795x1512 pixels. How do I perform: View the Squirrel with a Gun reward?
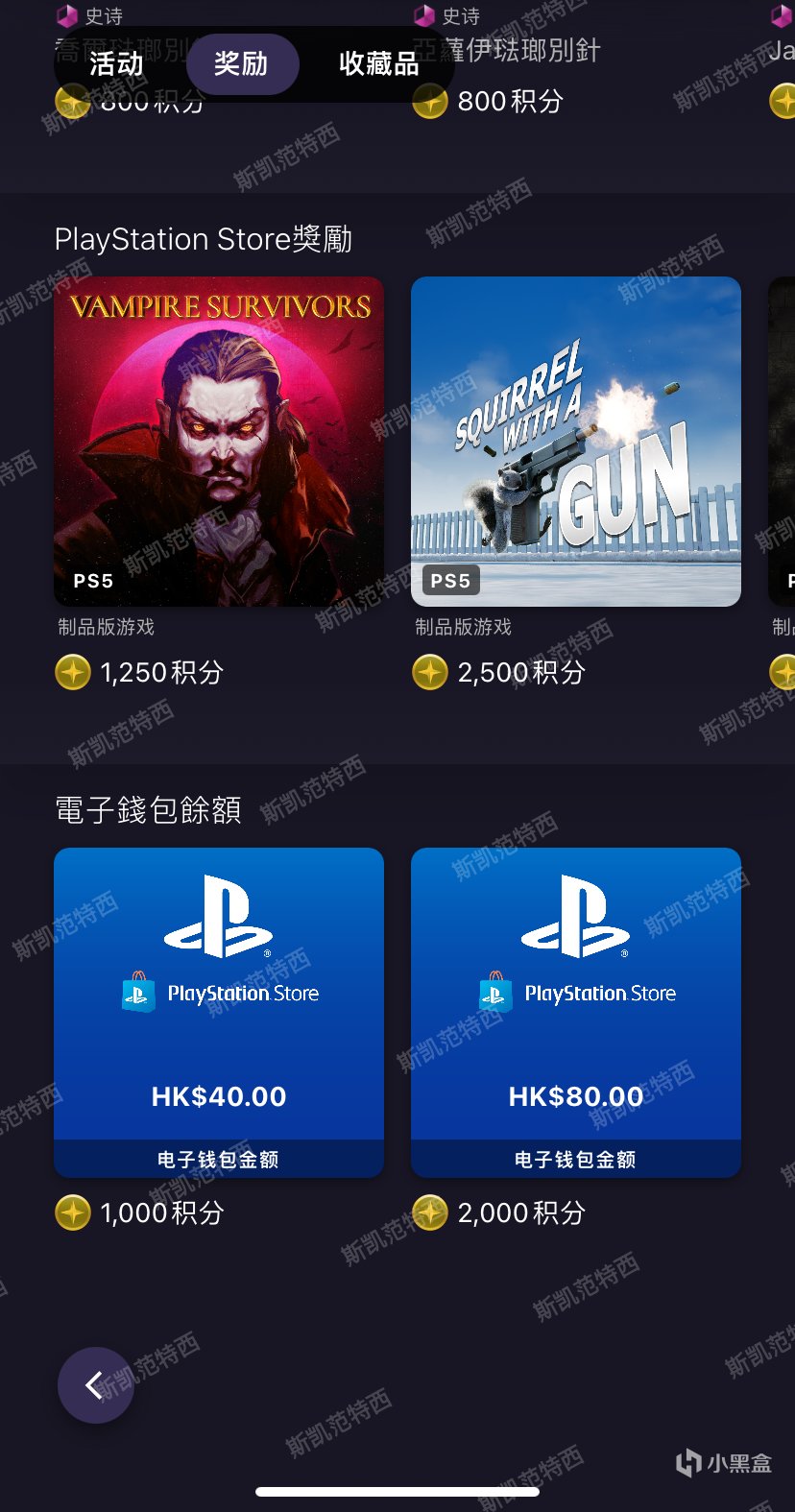pyautogui.click(x=576, y=442)
